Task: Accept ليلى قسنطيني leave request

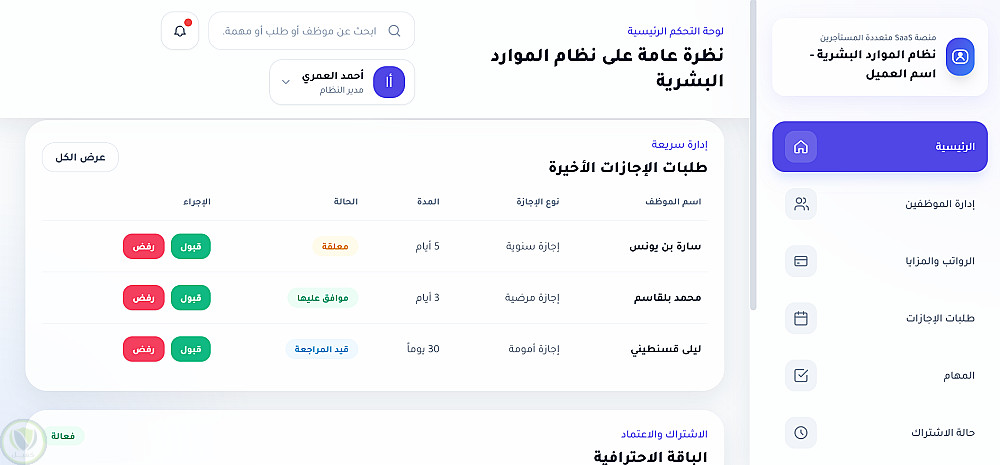Action: pos(191,349)
